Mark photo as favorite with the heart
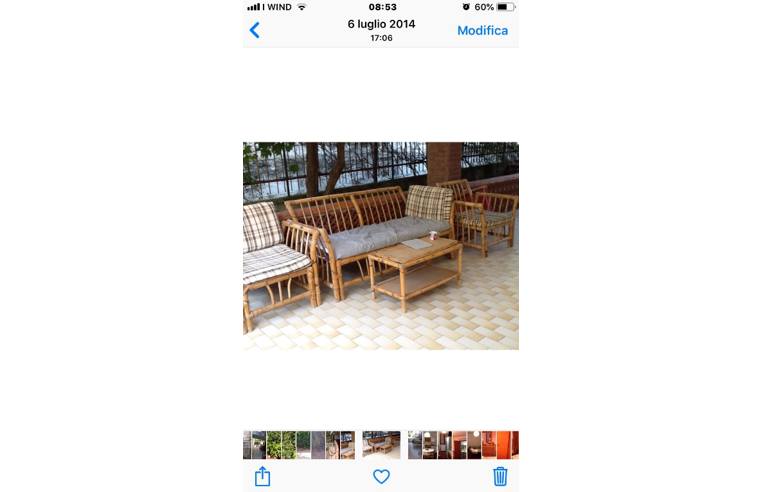Screen dimensions: 764x492 (381, 477)
